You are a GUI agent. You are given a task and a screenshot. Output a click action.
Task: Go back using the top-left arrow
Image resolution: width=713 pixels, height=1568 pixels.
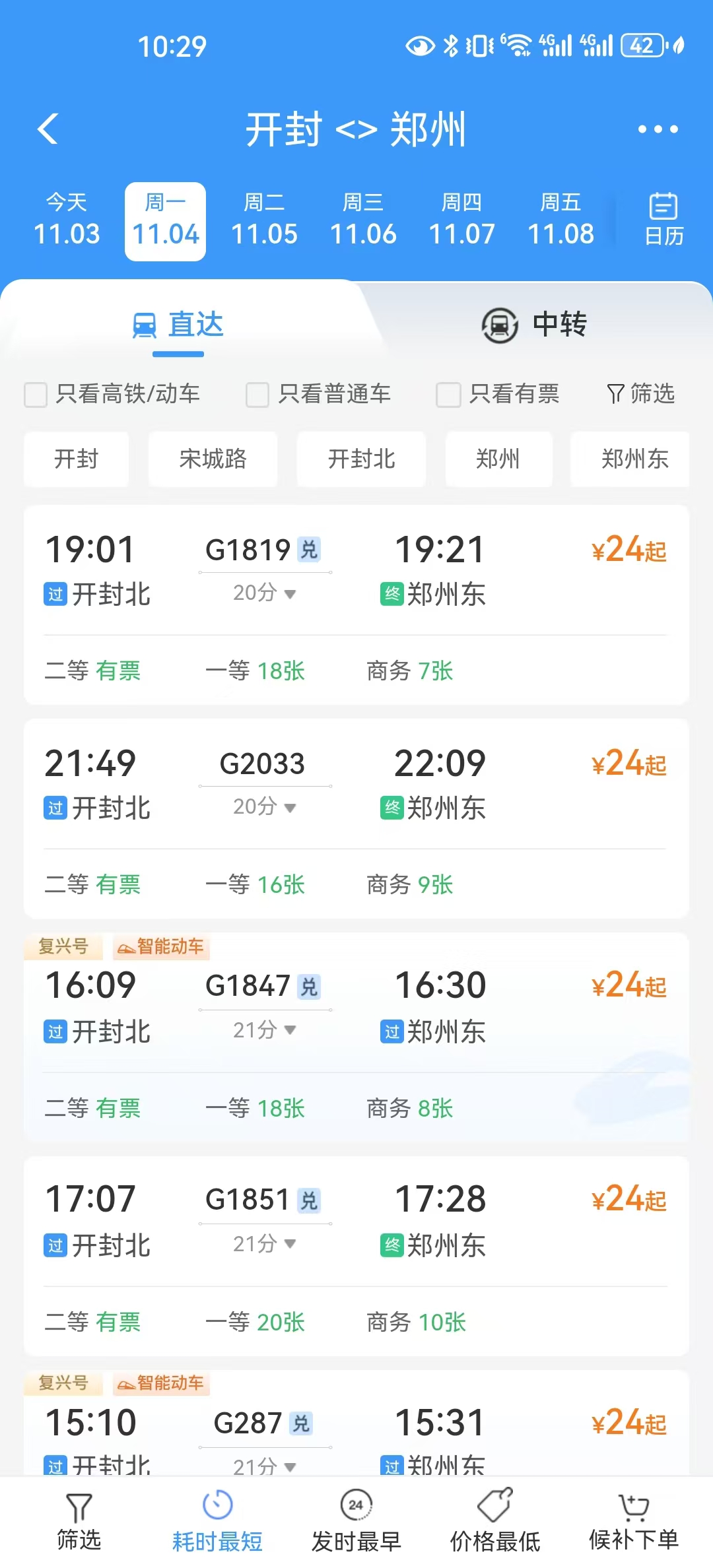tap(48, 129)
